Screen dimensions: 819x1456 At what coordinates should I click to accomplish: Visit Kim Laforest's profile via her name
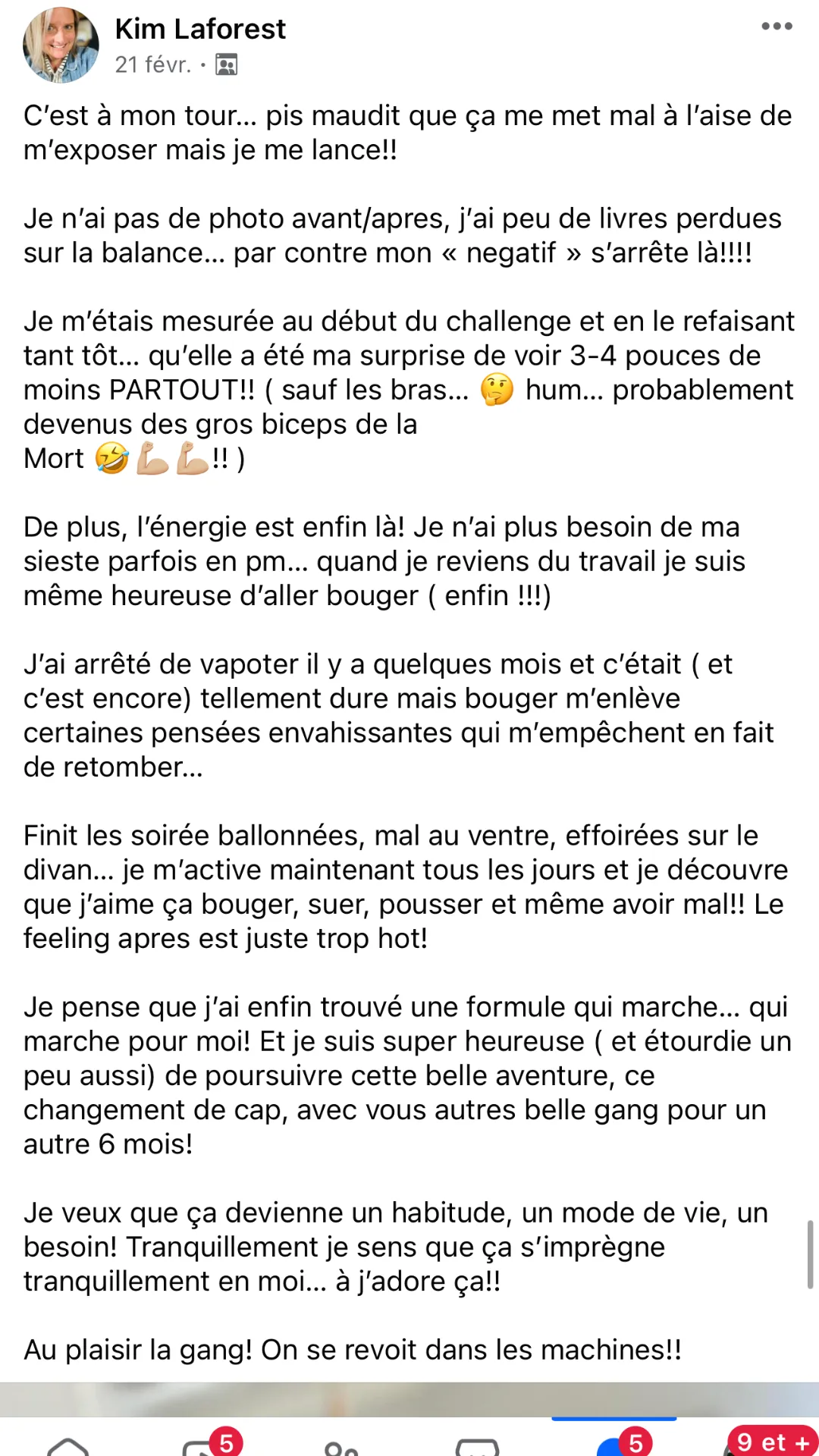(x=200, y=29)
